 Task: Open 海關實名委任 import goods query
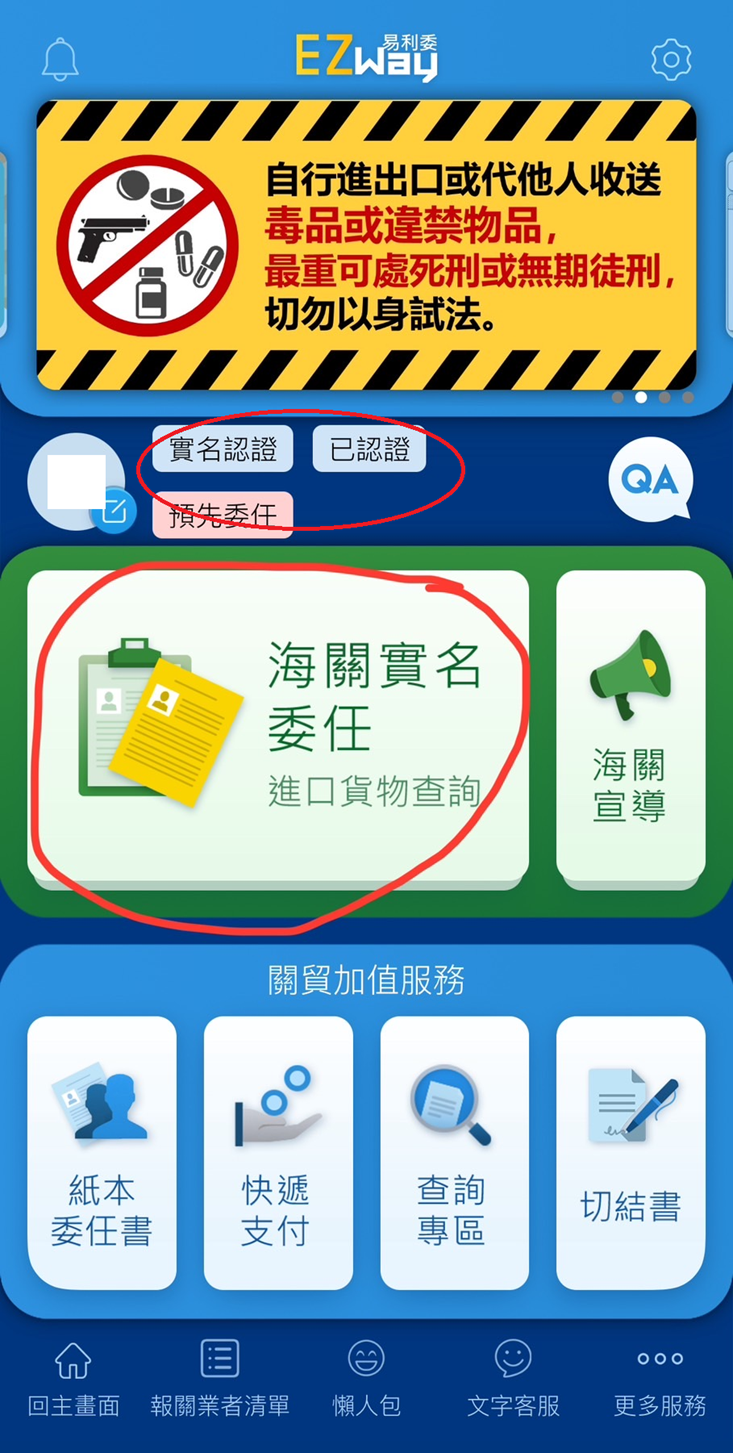[278, 728]
